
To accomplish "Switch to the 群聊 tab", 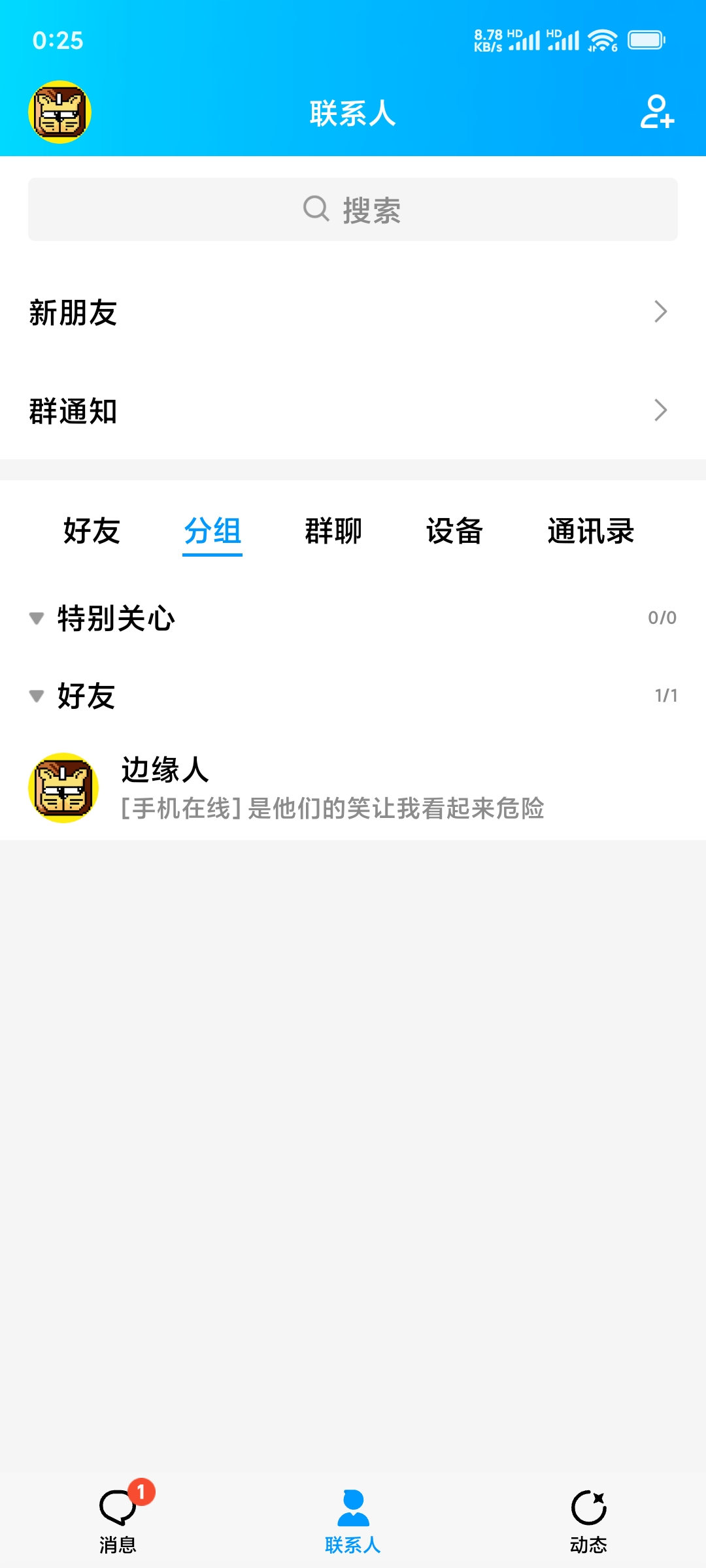I will pos(333,531).
